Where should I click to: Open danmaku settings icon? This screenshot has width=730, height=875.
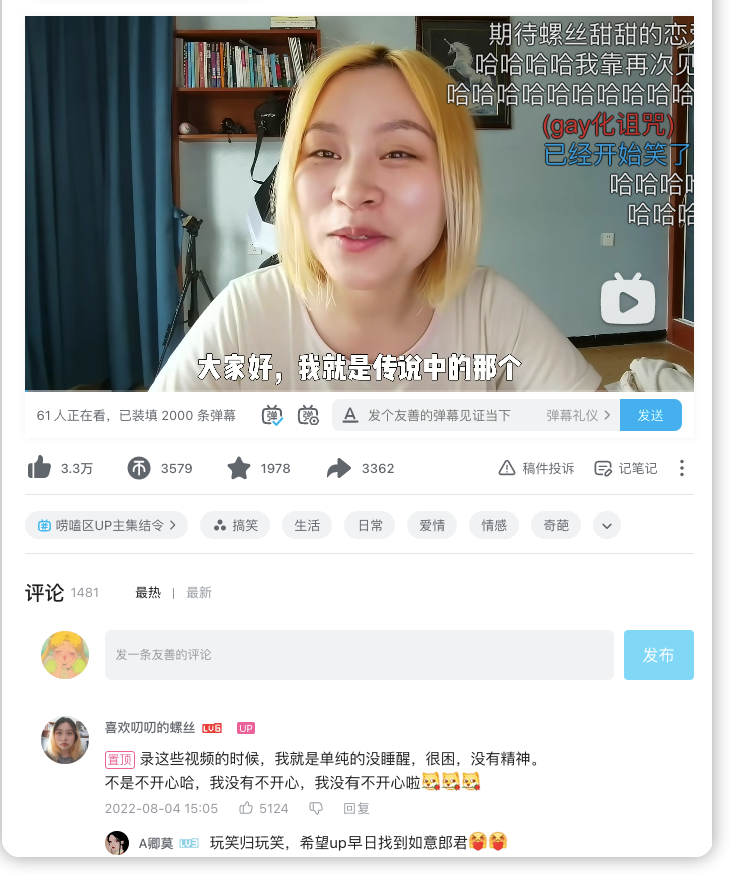(x=308, y=415)
